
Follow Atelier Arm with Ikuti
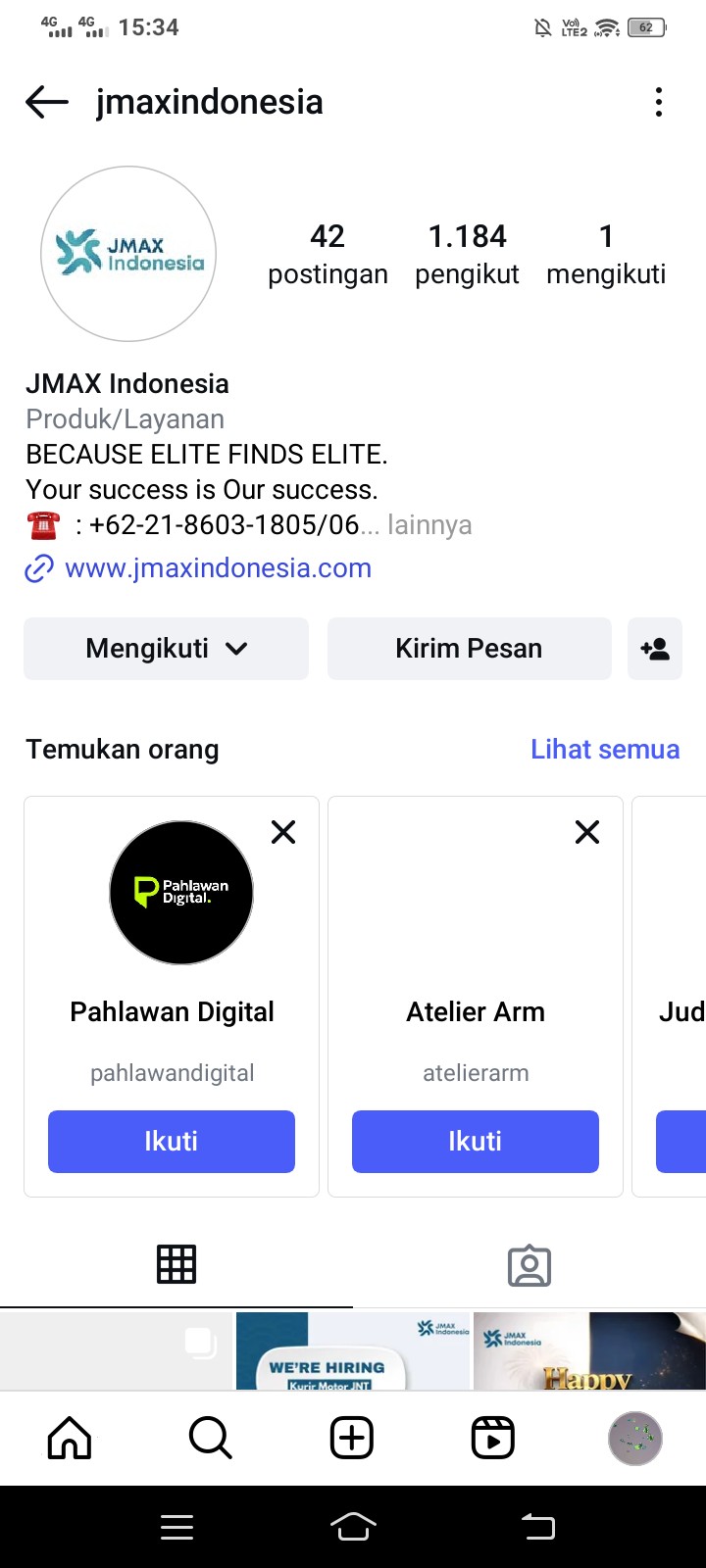(476, 1142)
